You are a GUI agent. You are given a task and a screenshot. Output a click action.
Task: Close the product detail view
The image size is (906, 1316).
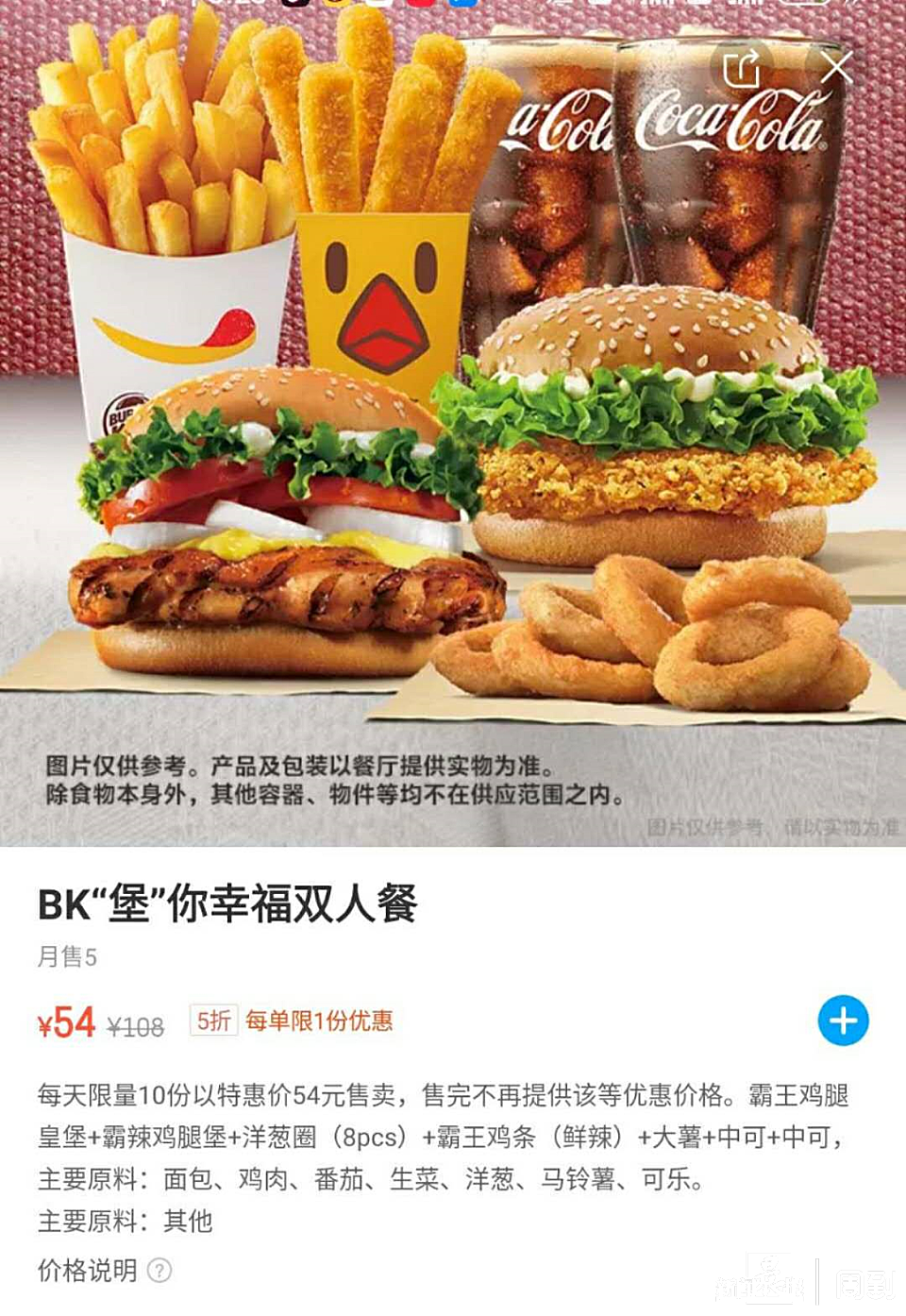point(835,68)
